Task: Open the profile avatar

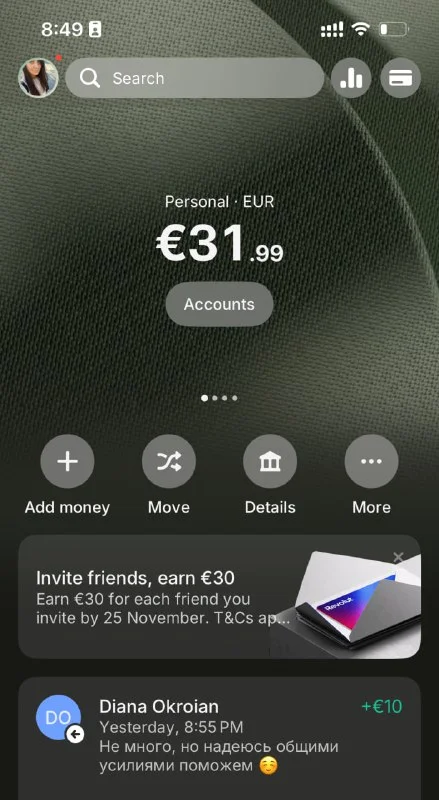Action: tap(38, 78)
